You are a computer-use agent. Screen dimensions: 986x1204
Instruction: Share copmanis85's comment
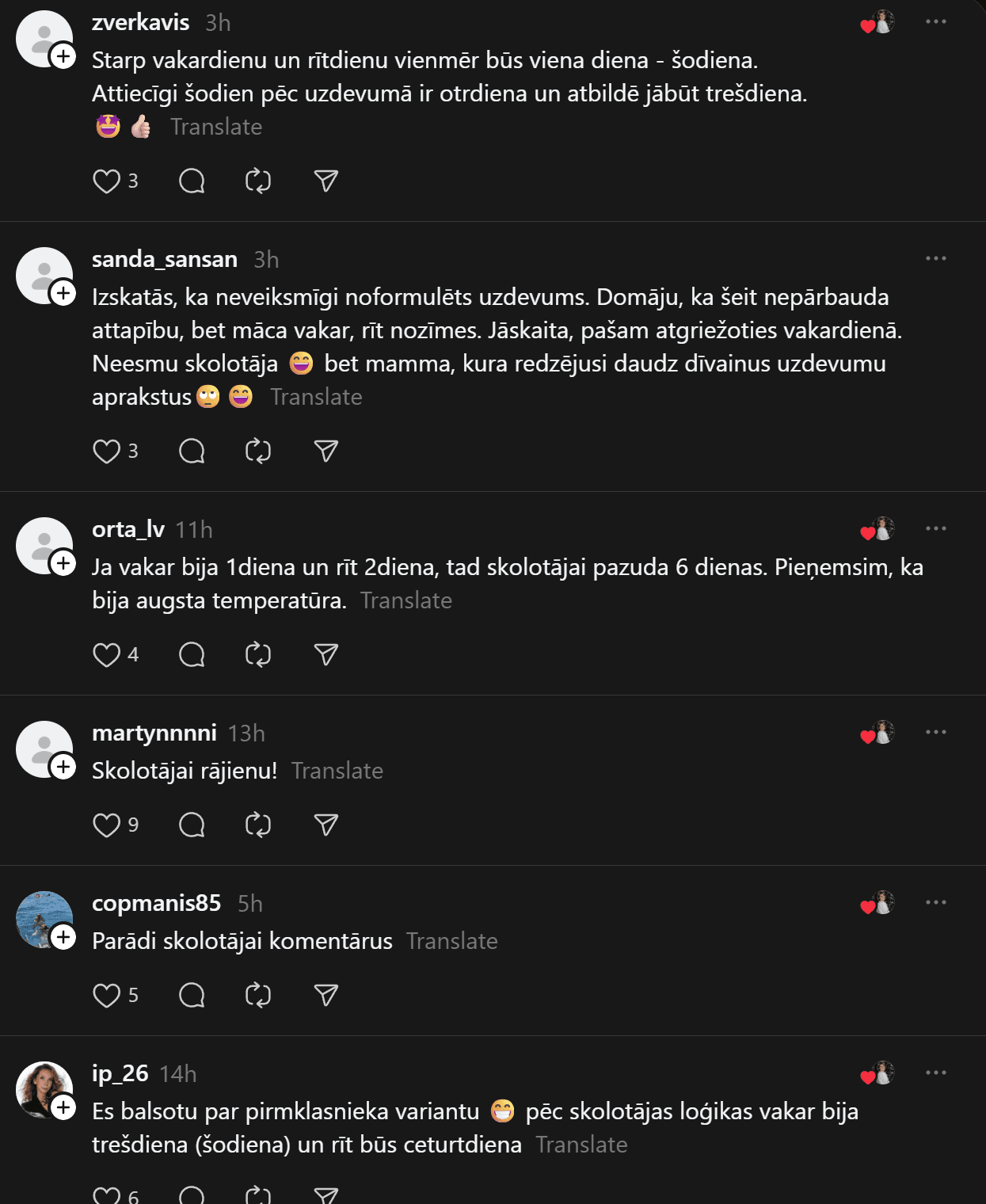click(326, 996)
